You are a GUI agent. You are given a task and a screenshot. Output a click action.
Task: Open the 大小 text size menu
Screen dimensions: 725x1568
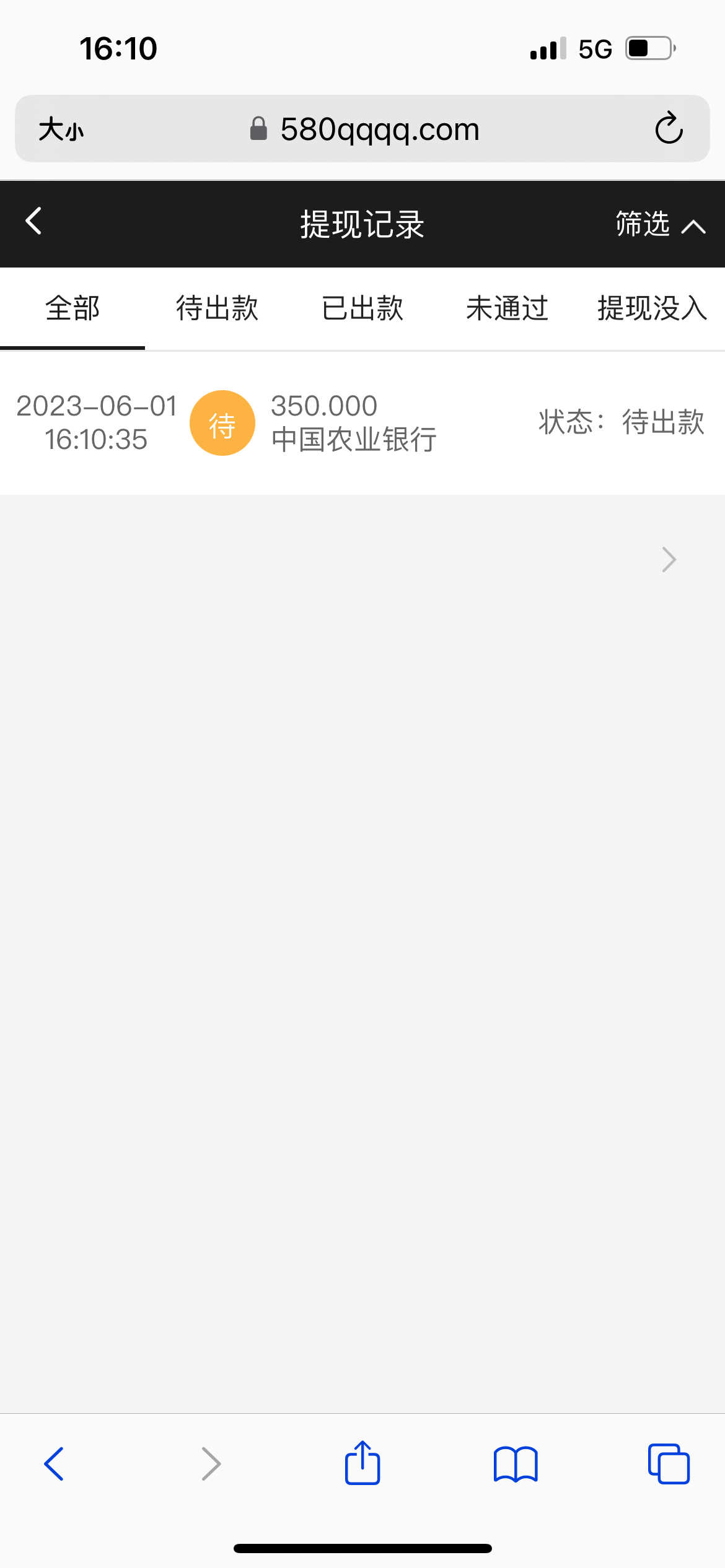click(61, 129)
